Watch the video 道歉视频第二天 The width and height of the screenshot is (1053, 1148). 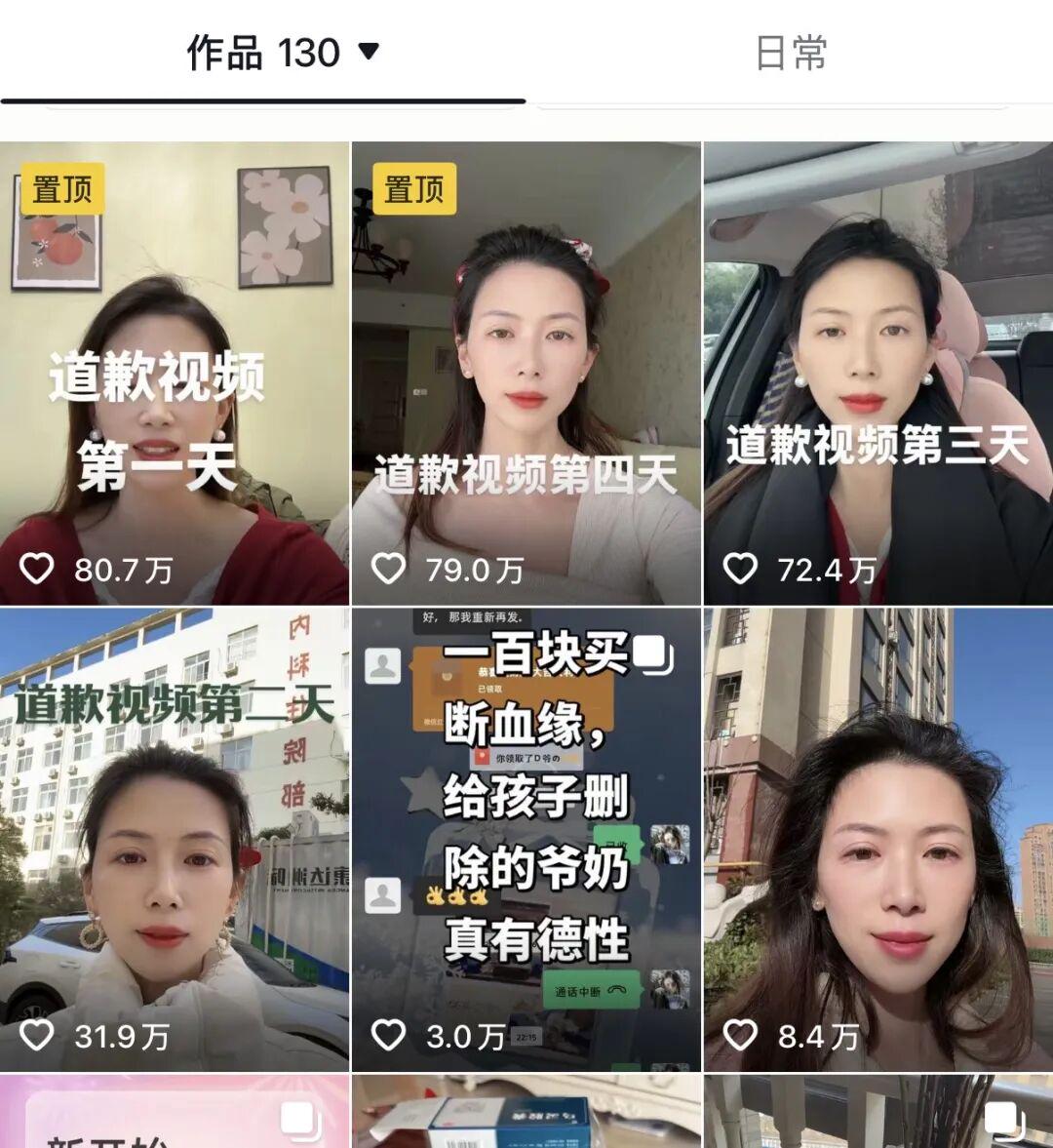coord(175,839)
